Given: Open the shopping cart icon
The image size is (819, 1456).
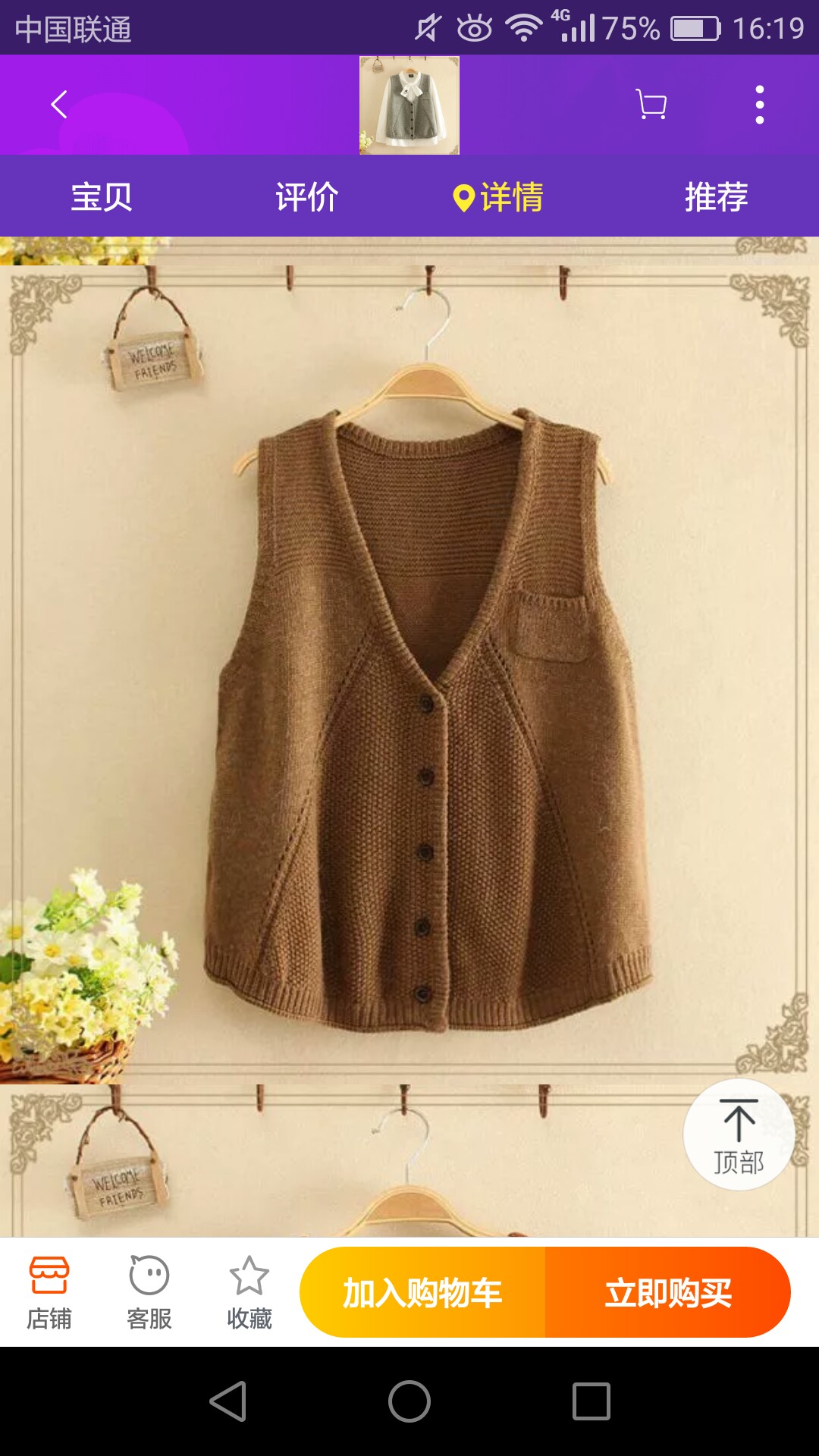Looking at the screenshot, I should [651, 105].
